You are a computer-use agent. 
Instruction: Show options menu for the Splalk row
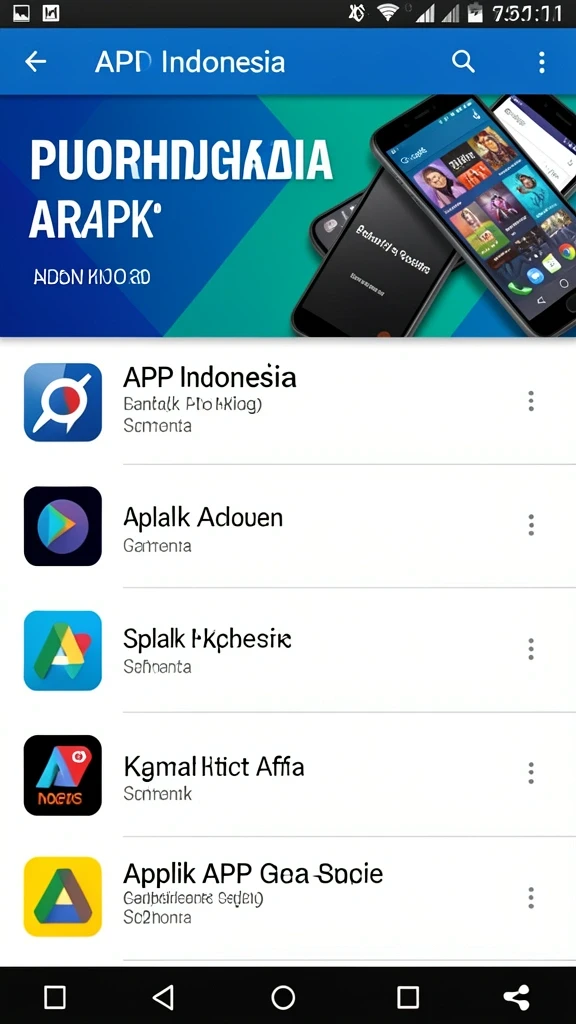(x=531, y=649)
